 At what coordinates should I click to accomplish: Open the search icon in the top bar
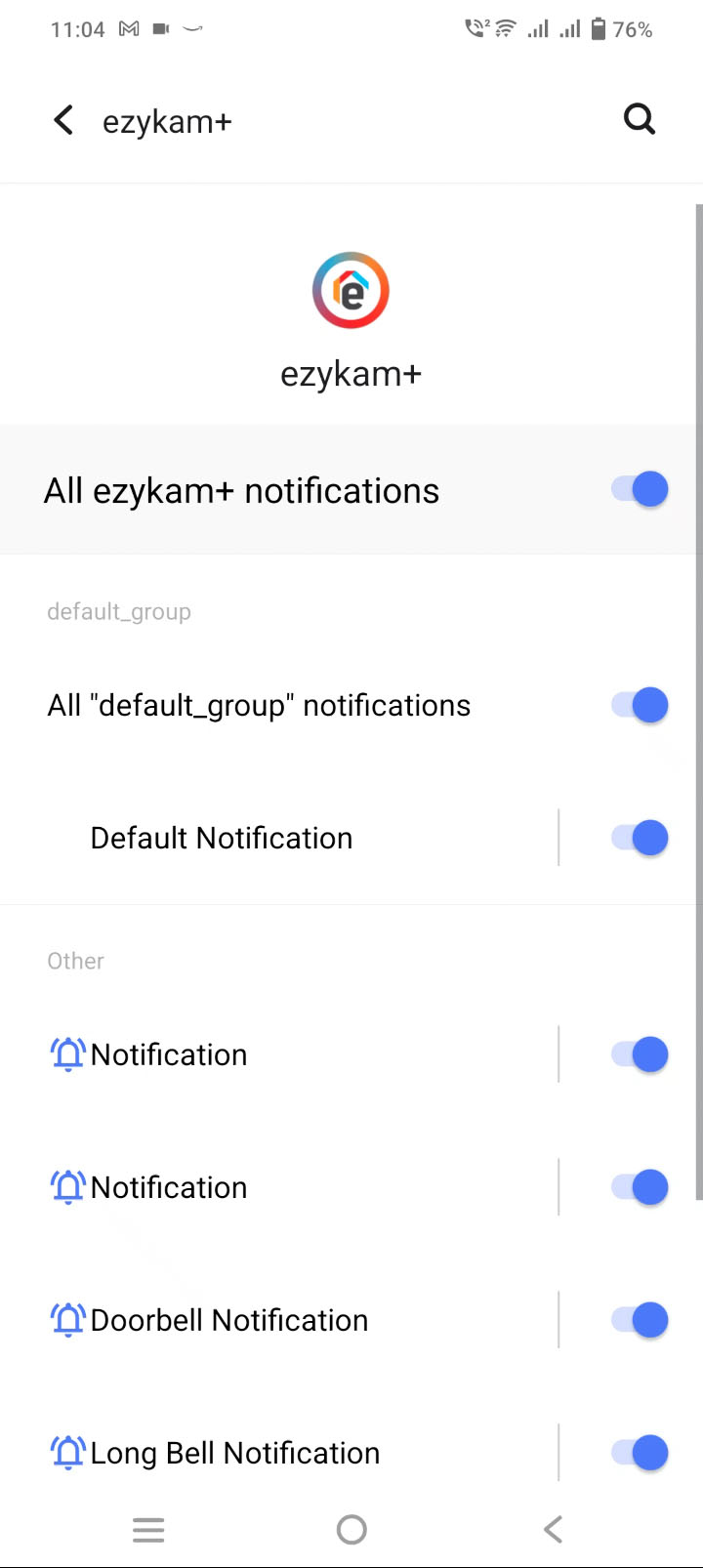[x=639, y=120]
